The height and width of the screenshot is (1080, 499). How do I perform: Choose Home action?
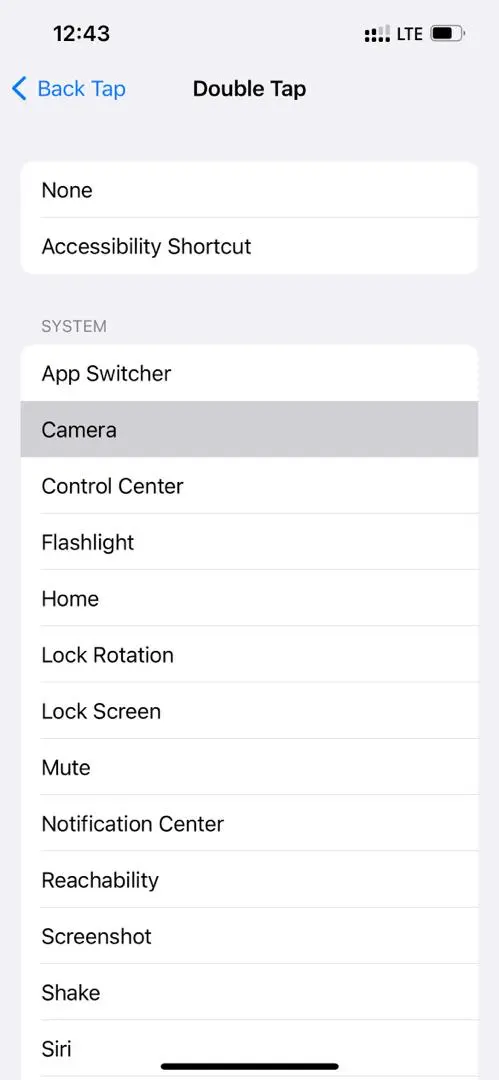pos(250,599)
